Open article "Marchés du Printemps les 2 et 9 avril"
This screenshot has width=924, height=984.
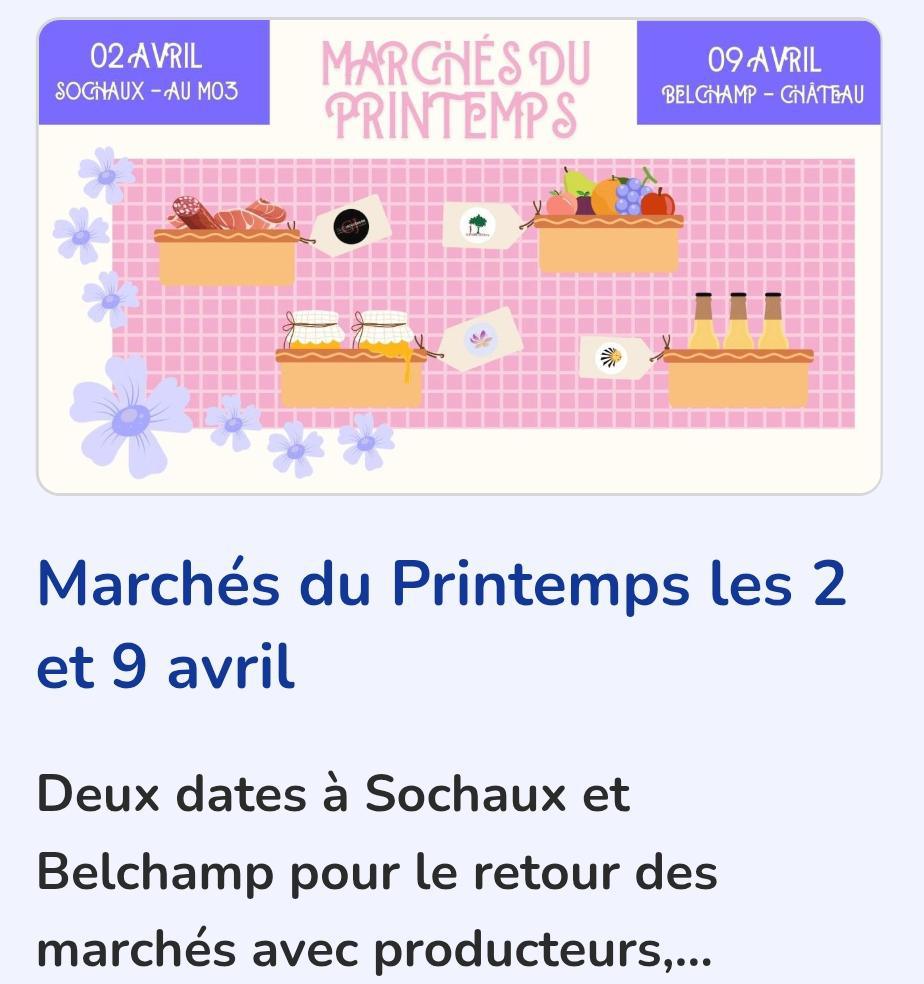[x=441, y=625]
